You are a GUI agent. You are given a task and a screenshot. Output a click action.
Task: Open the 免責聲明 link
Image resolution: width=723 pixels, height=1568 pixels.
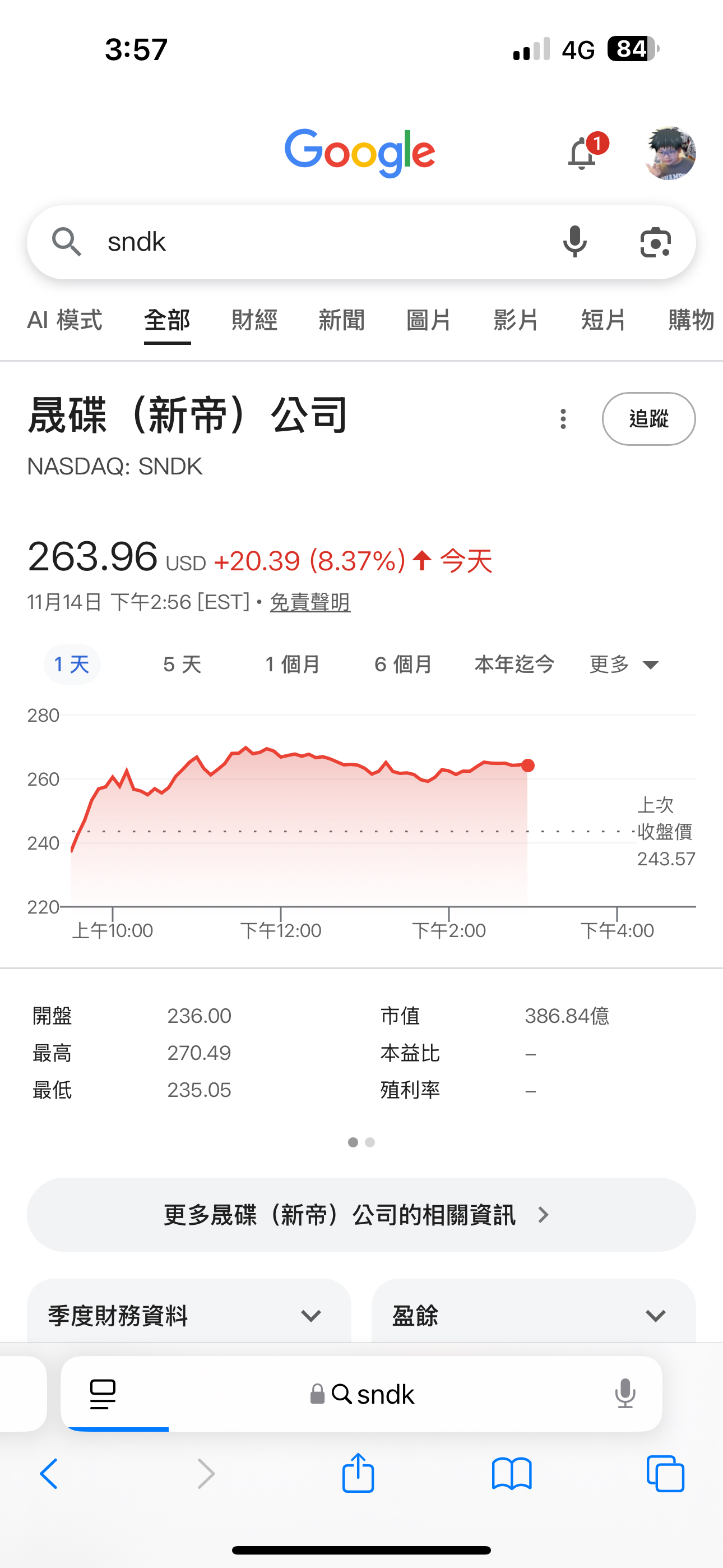pos(310,603)
